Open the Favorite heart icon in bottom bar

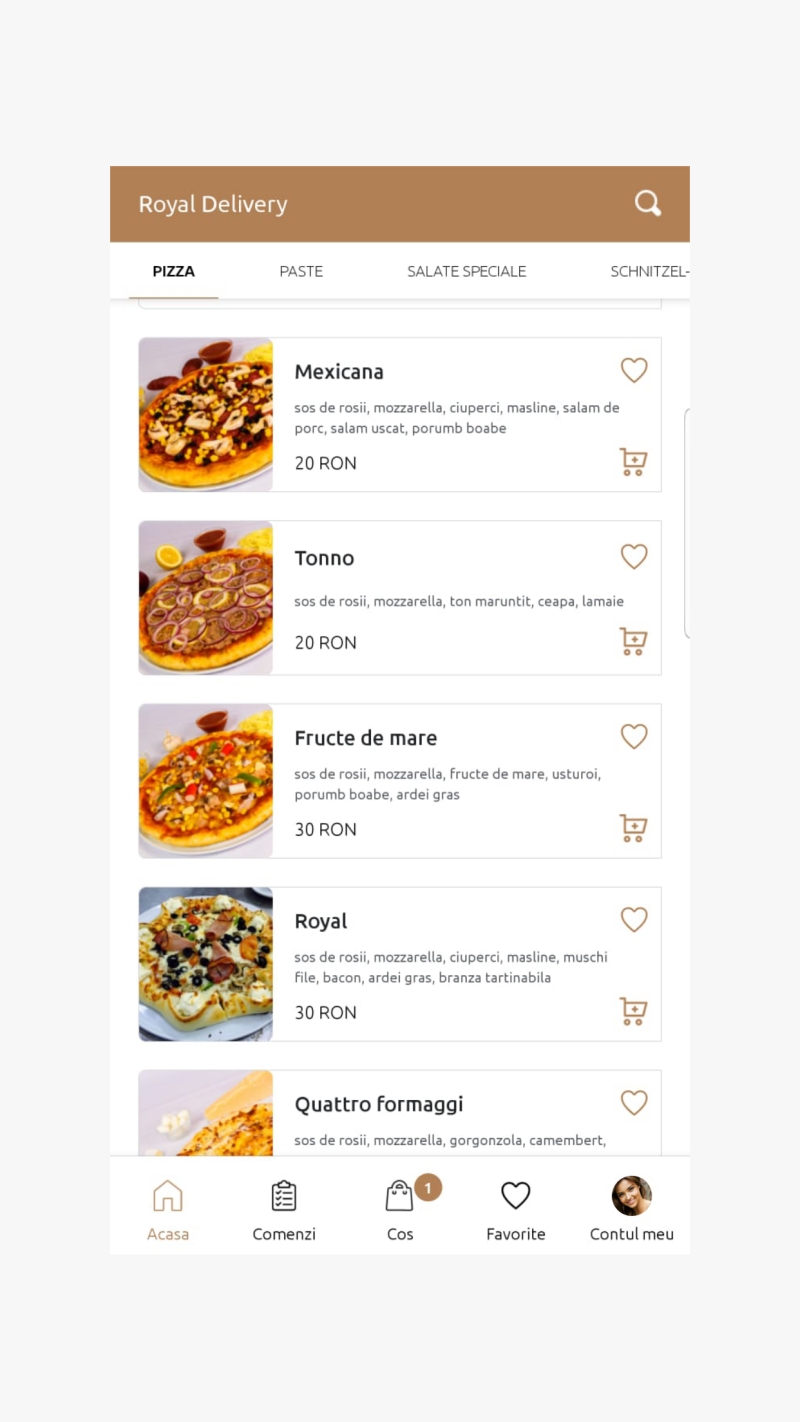point(515,1195)
